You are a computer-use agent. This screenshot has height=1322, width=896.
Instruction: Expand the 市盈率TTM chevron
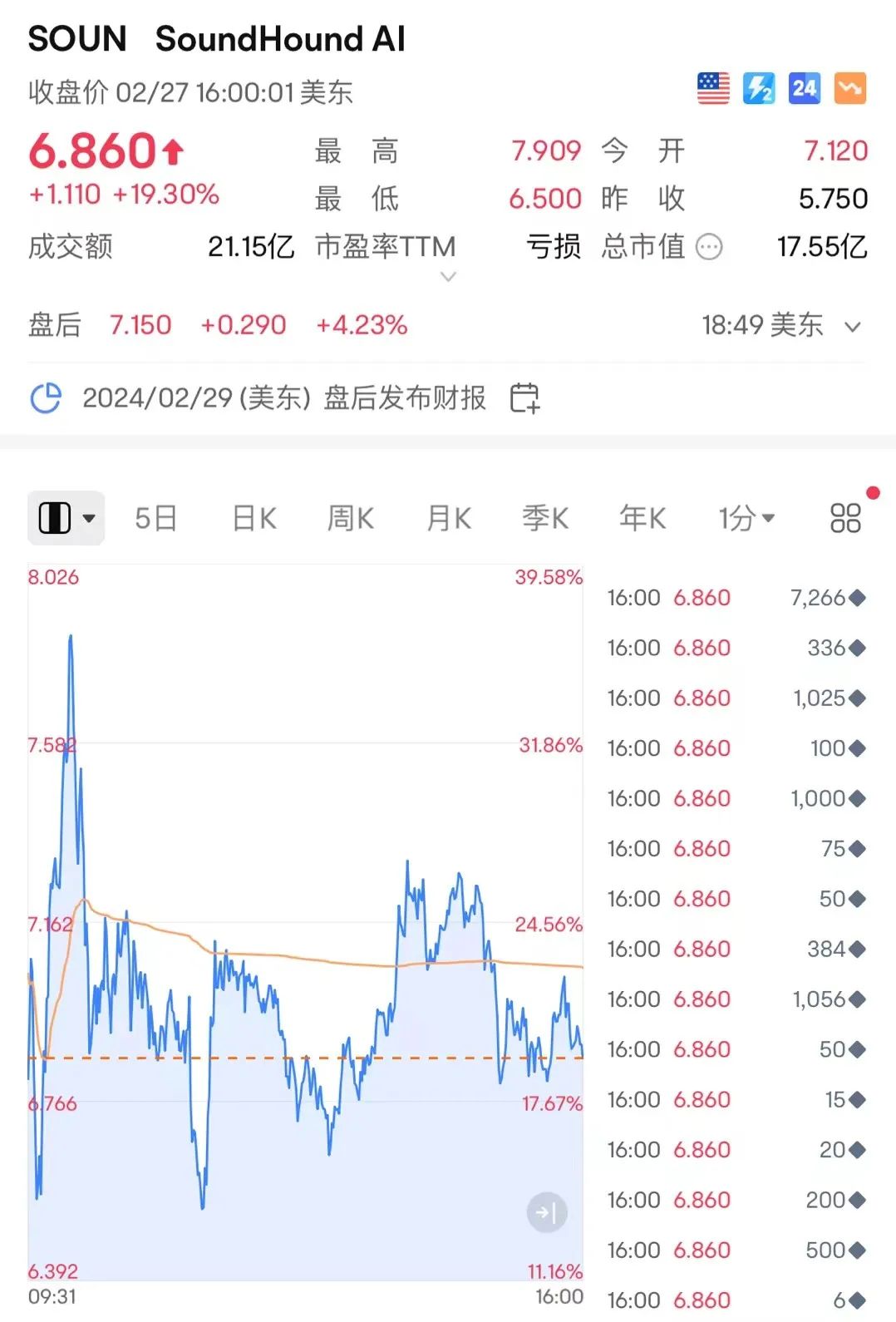click(x=448, y=277)
